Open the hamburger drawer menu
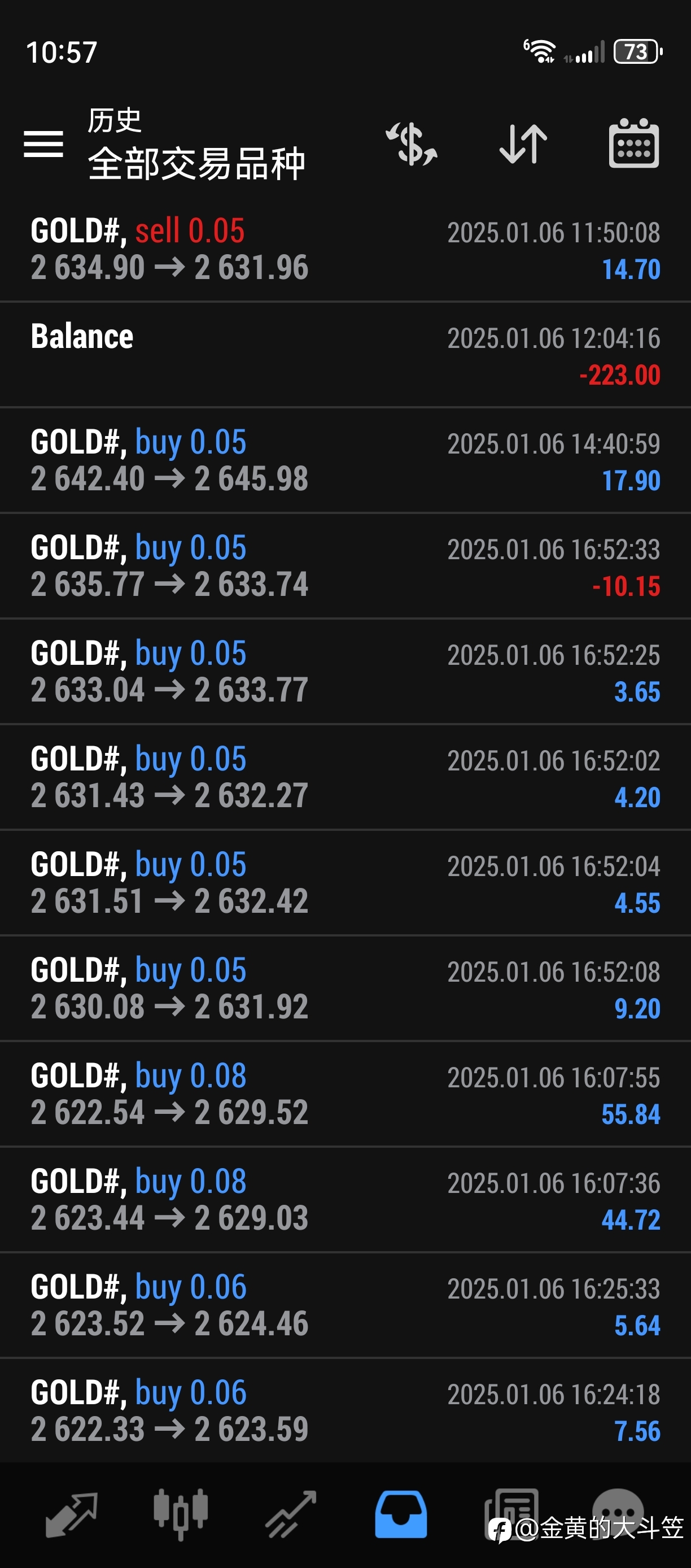This screenshot has width=691, height=1568. pyautogui.click(x=43, y=144)
